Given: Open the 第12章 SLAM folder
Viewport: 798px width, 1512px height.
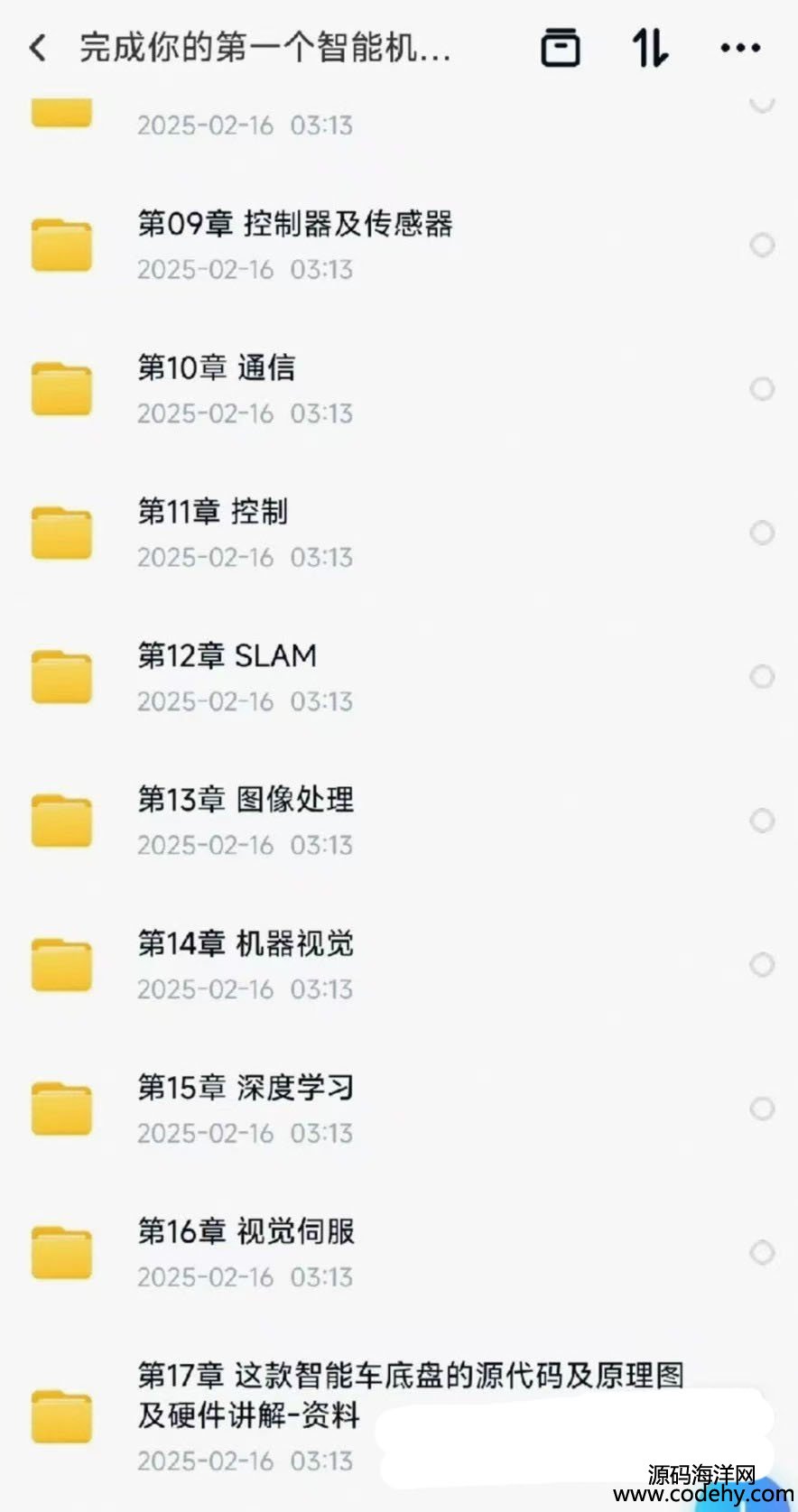Looking at the screenshot, I should pos(227,656).
